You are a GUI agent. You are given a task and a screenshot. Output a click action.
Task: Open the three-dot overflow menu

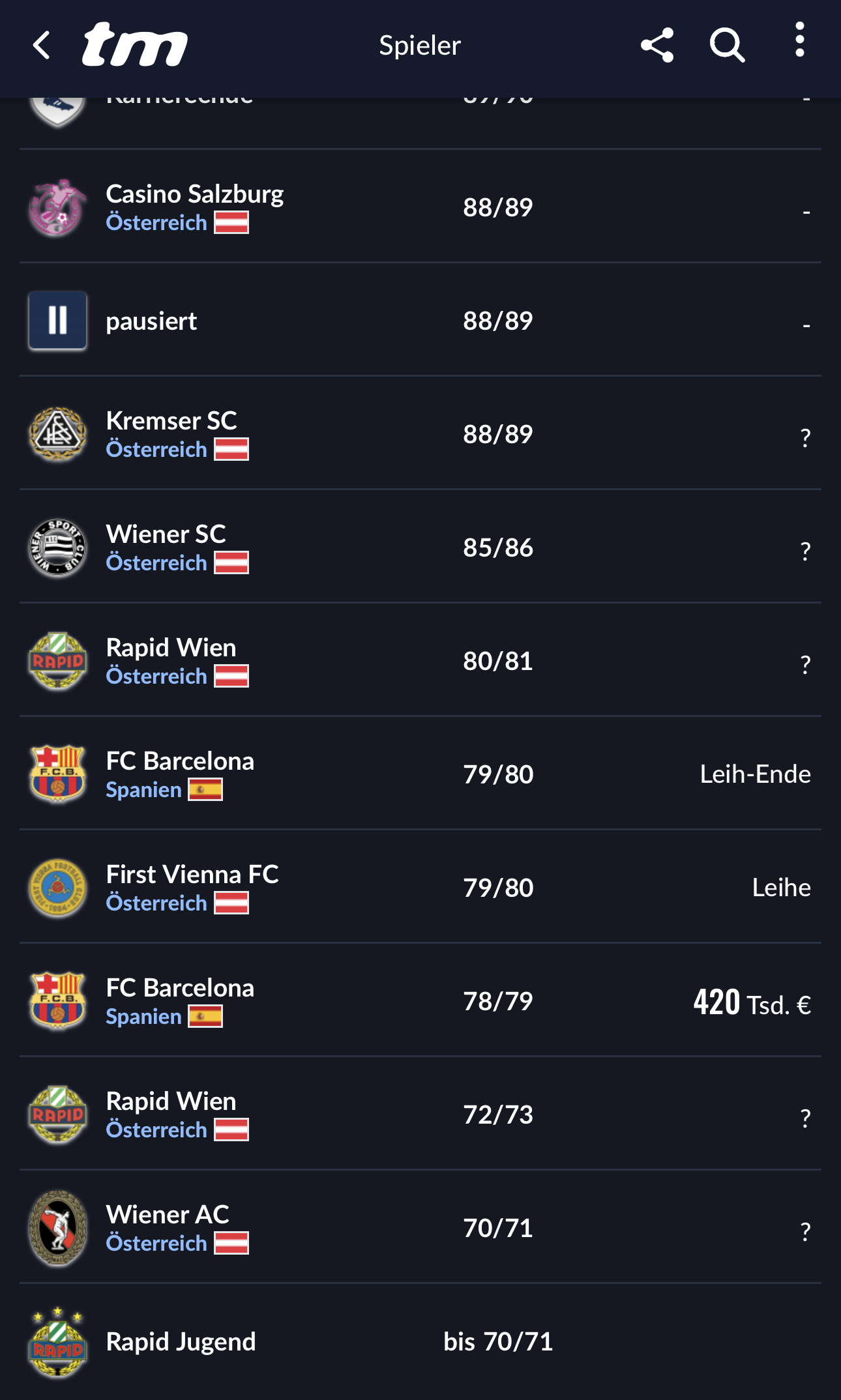(799, 40)
